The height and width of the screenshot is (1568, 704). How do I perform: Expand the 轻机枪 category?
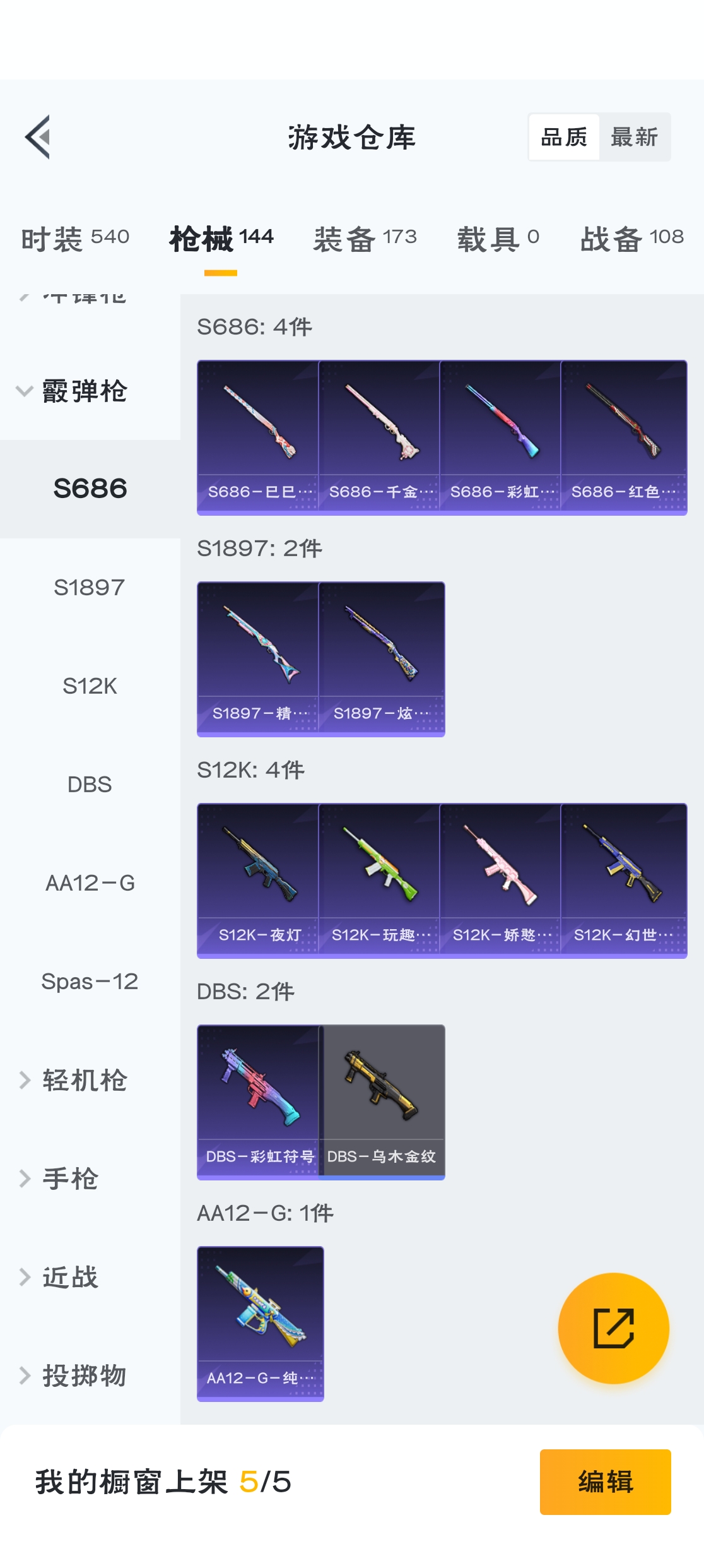[73, 1080]
